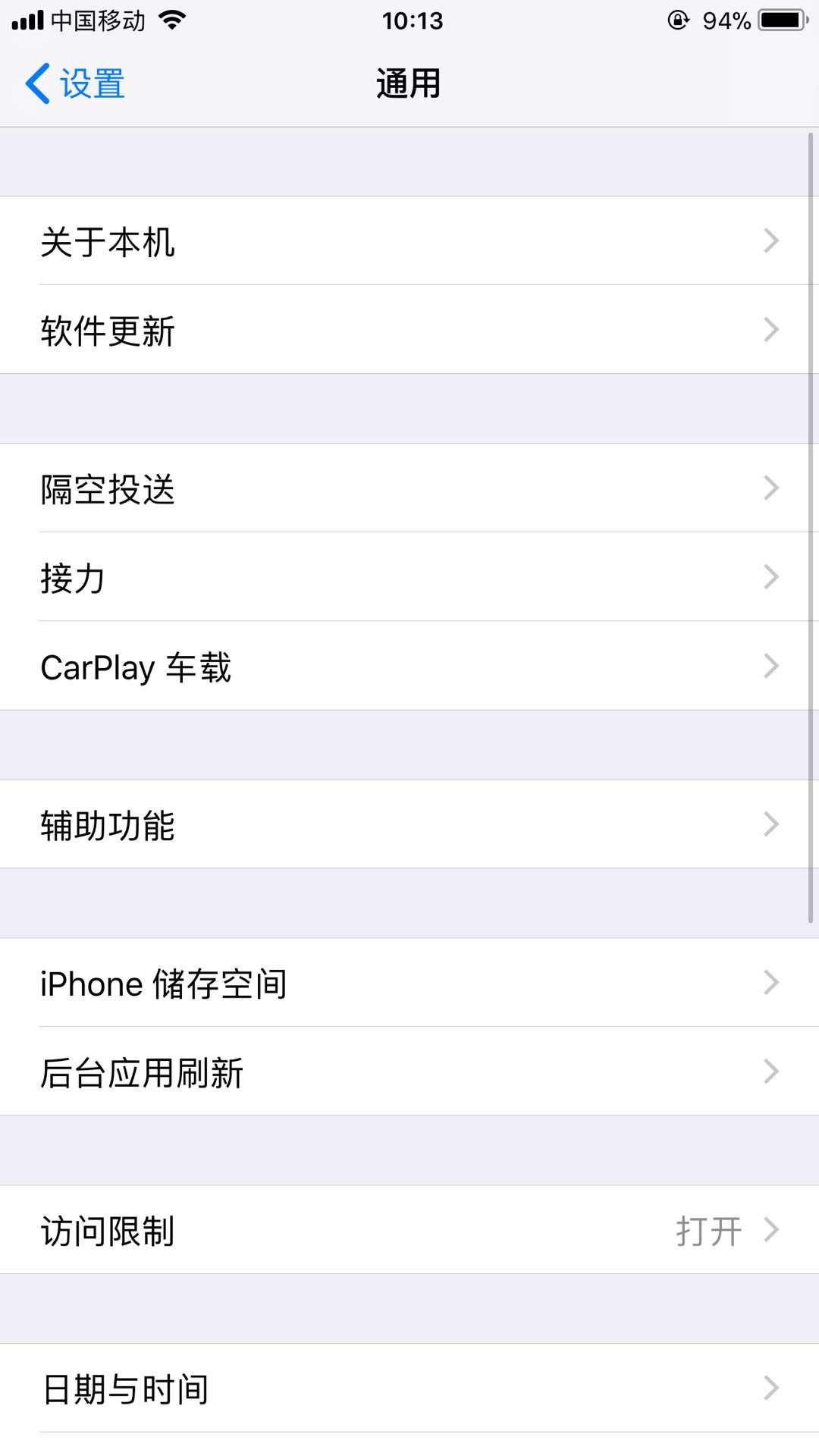Expand 关于本机 via its chevron
This screenshot has height=1456, width=819.
[771, 241]
